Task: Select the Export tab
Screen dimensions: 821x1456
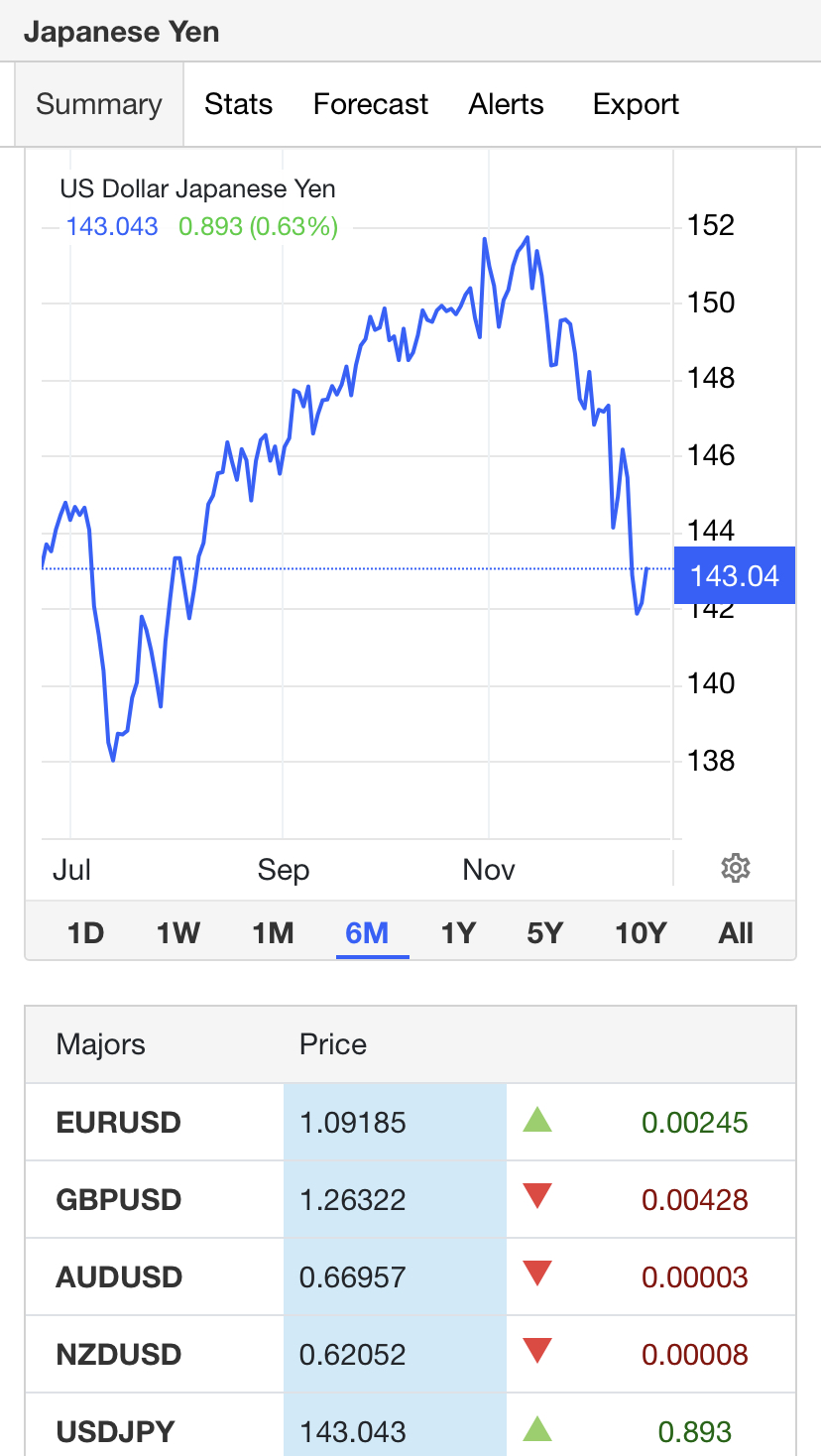Action: tap(636, 104)
